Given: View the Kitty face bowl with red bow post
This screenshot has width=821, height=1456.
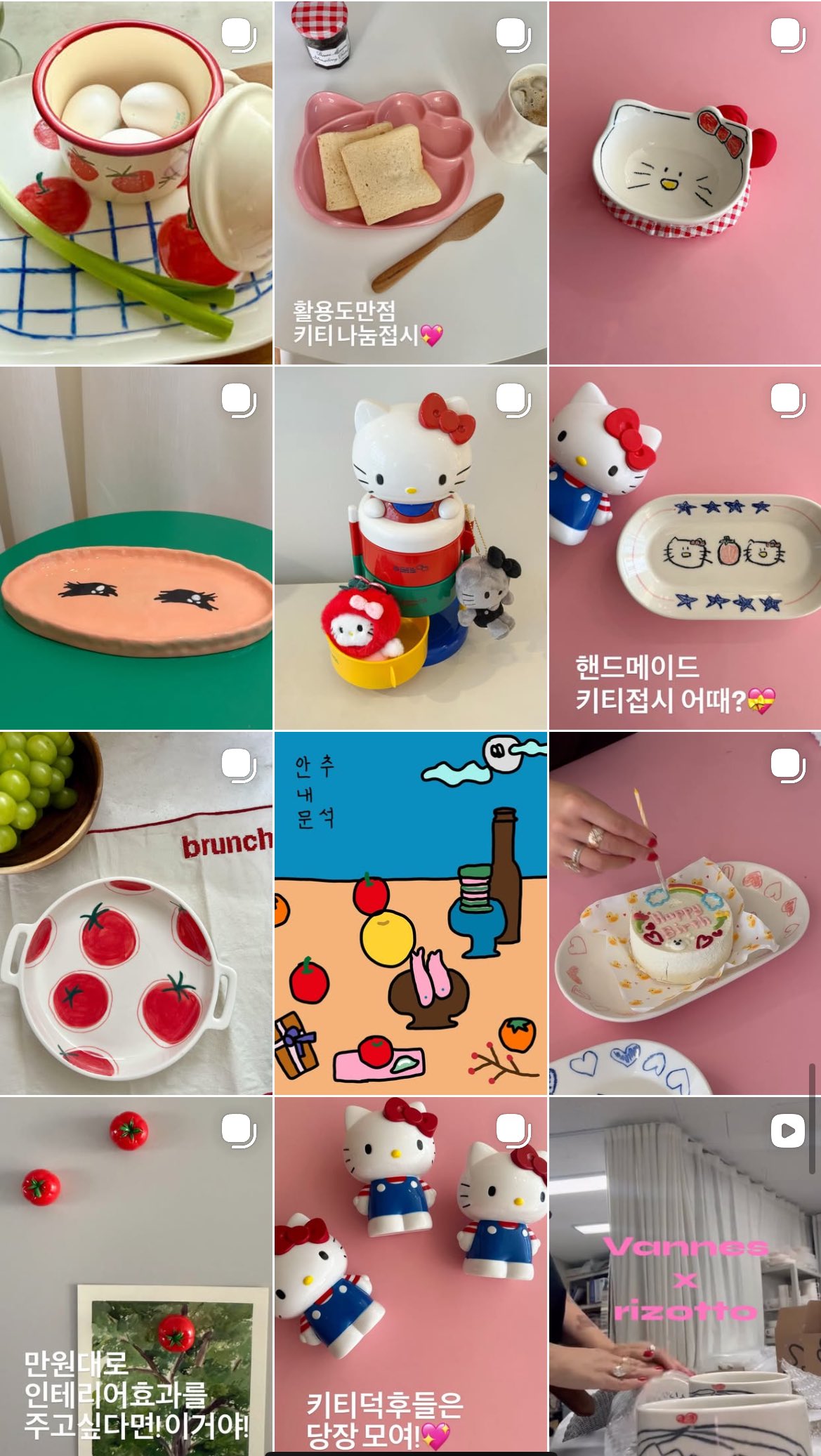Looking at the screenshot, I should (x=685, y=183).
